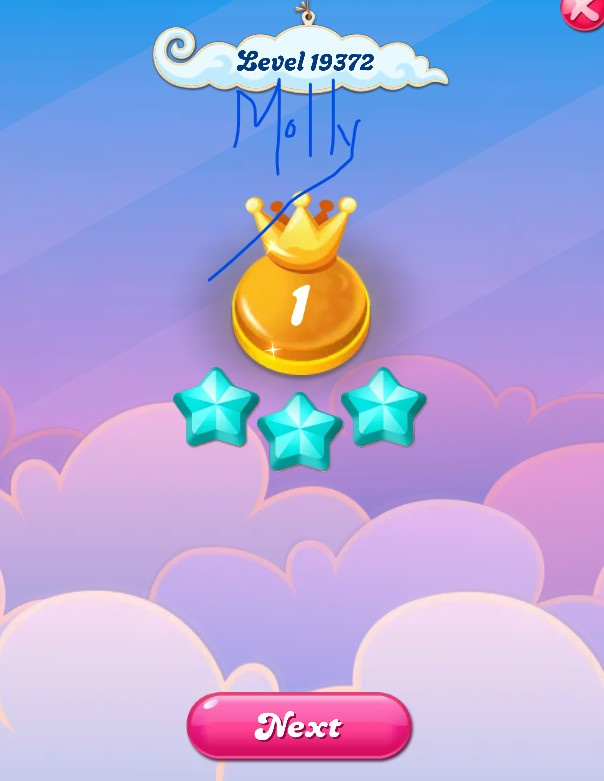Tap the pink Next button
Screen dimensions: 604x781
[x=299, y=726]
